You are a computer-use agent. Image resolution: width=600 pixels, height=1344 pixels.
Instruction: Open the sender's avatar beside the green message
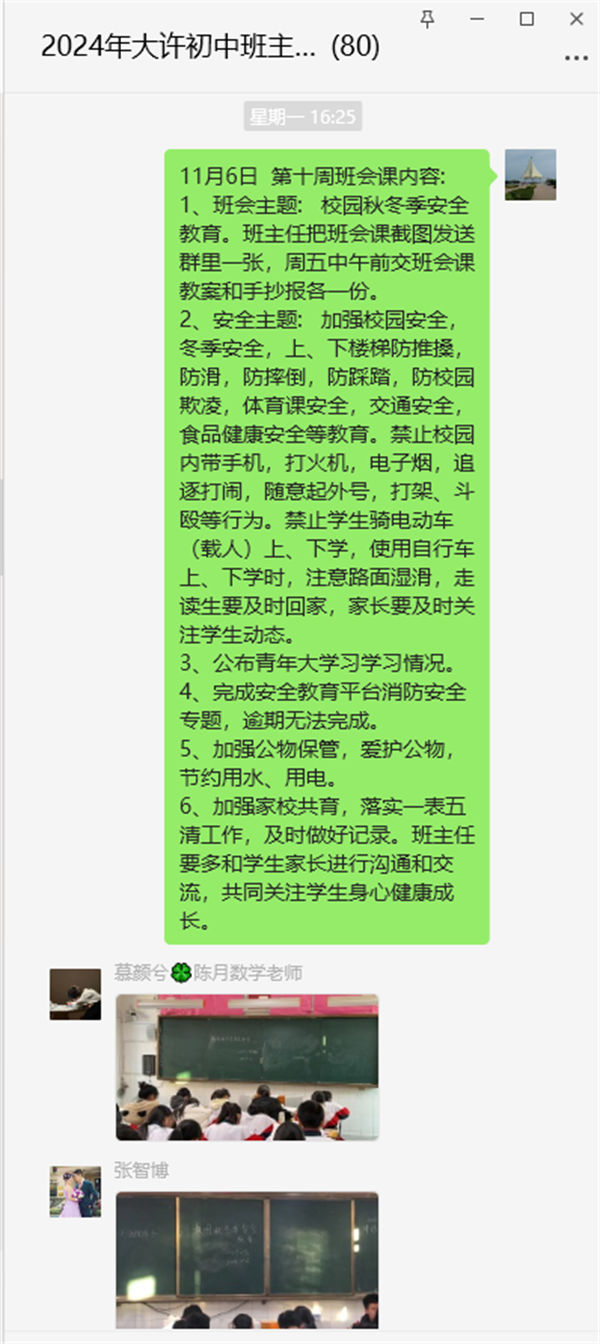pos(530,175)
